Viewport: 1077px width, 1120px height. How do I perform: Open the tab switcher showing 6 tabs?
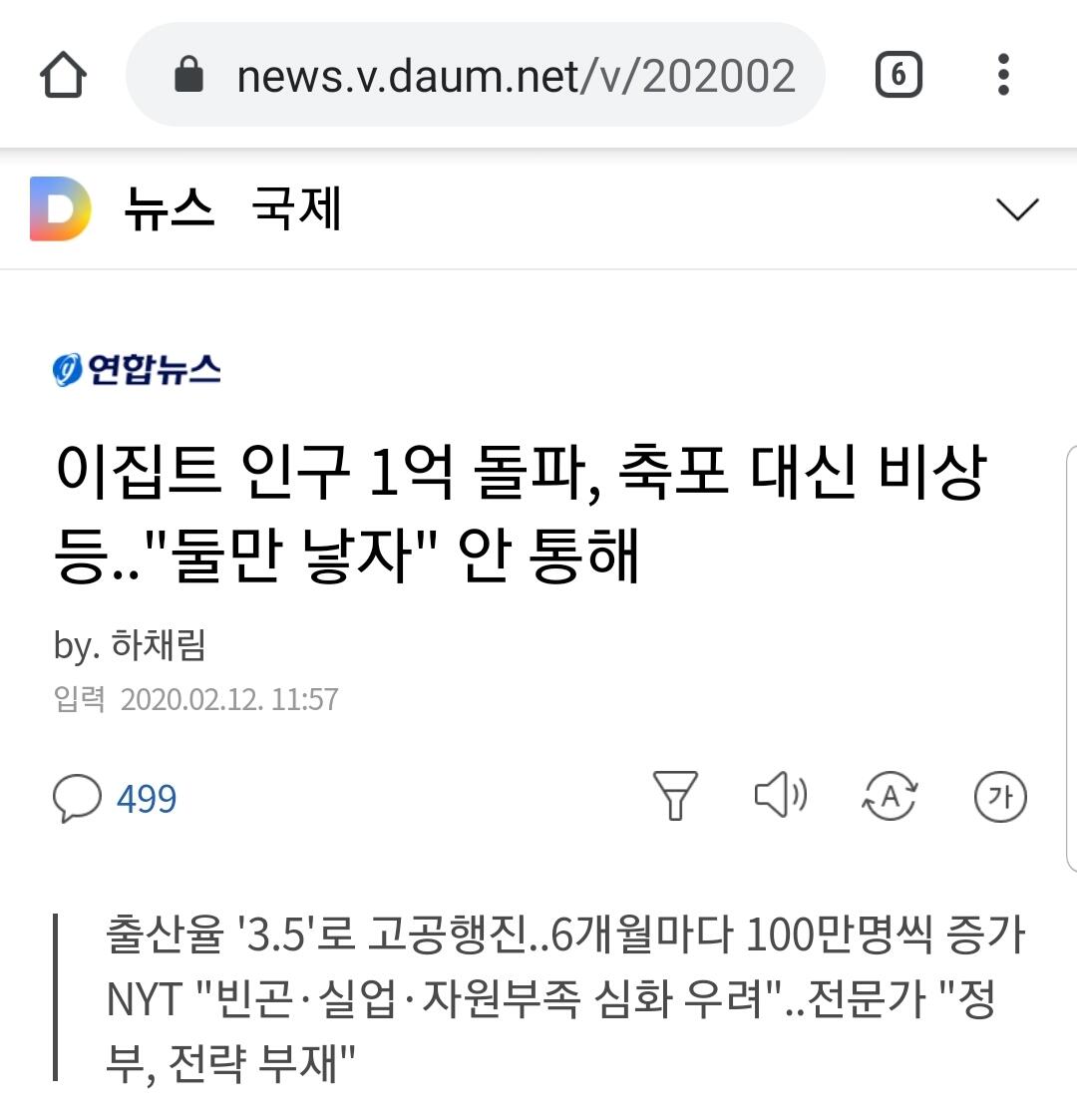pyautogui.click(x=898, y=74)
